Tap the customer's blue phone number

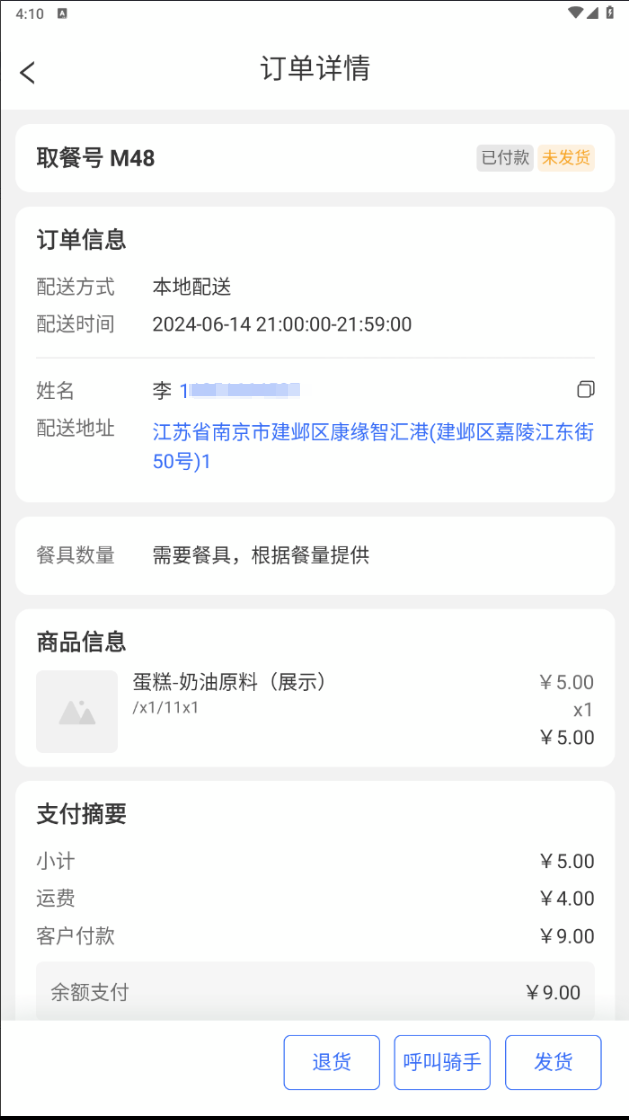pyautogui.click(x=239, y=391)
